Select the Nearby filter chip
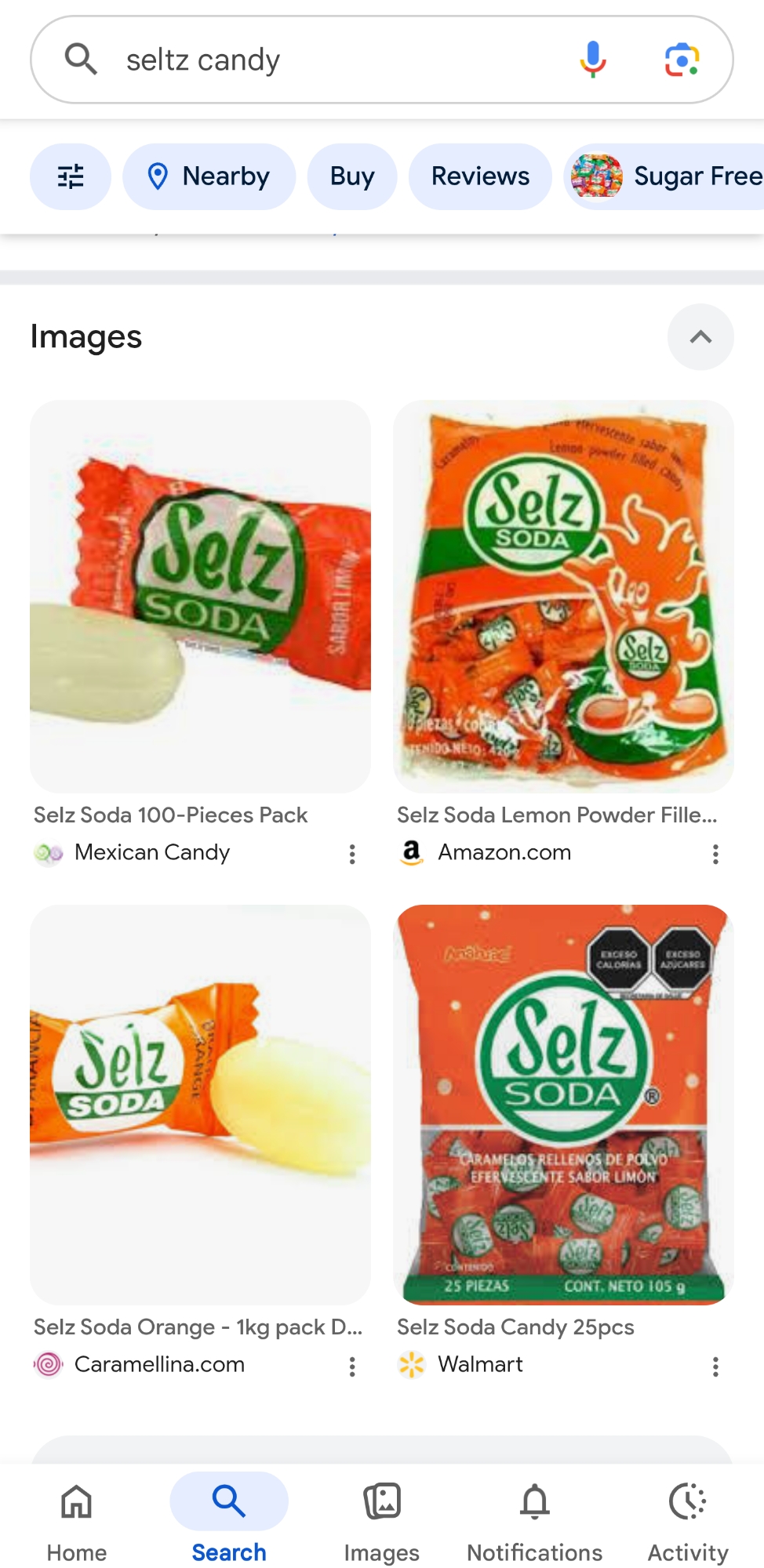This screenshot has width=764, height=1568. click(209, 176)
